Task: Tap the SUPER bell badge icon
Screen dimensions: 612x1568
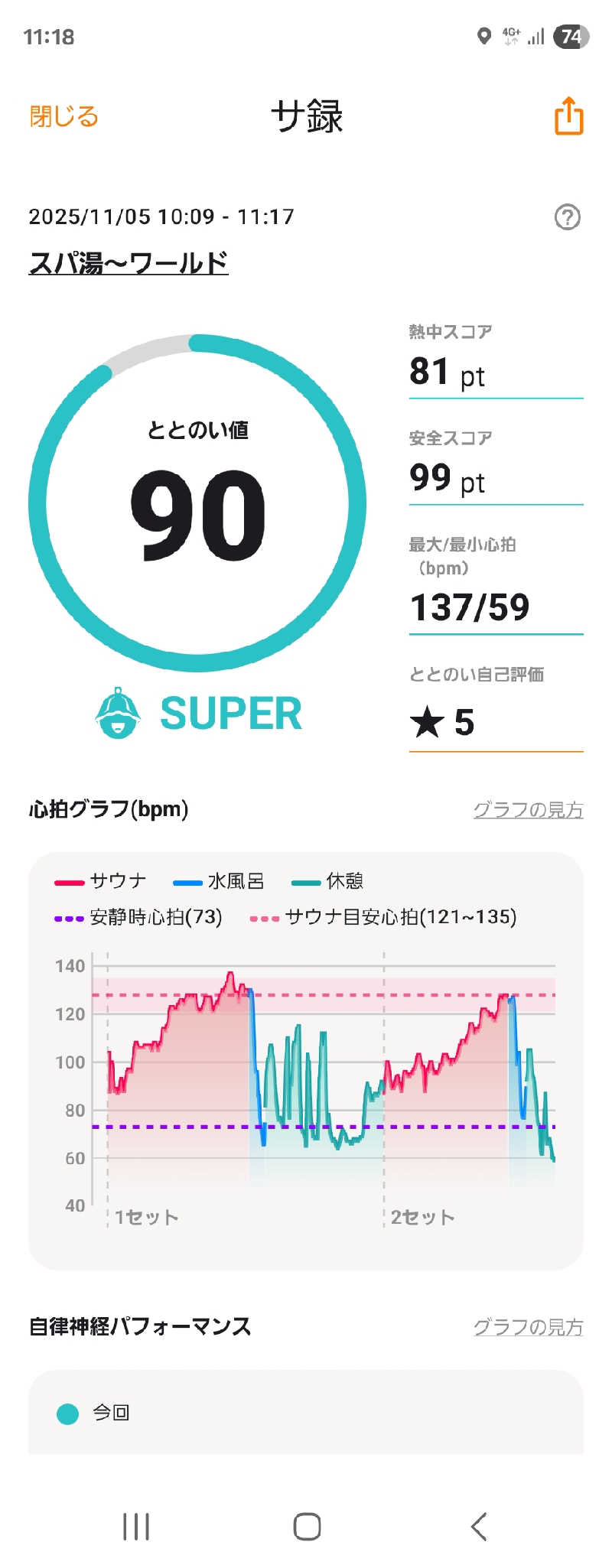Action: [x=116, y=713]
